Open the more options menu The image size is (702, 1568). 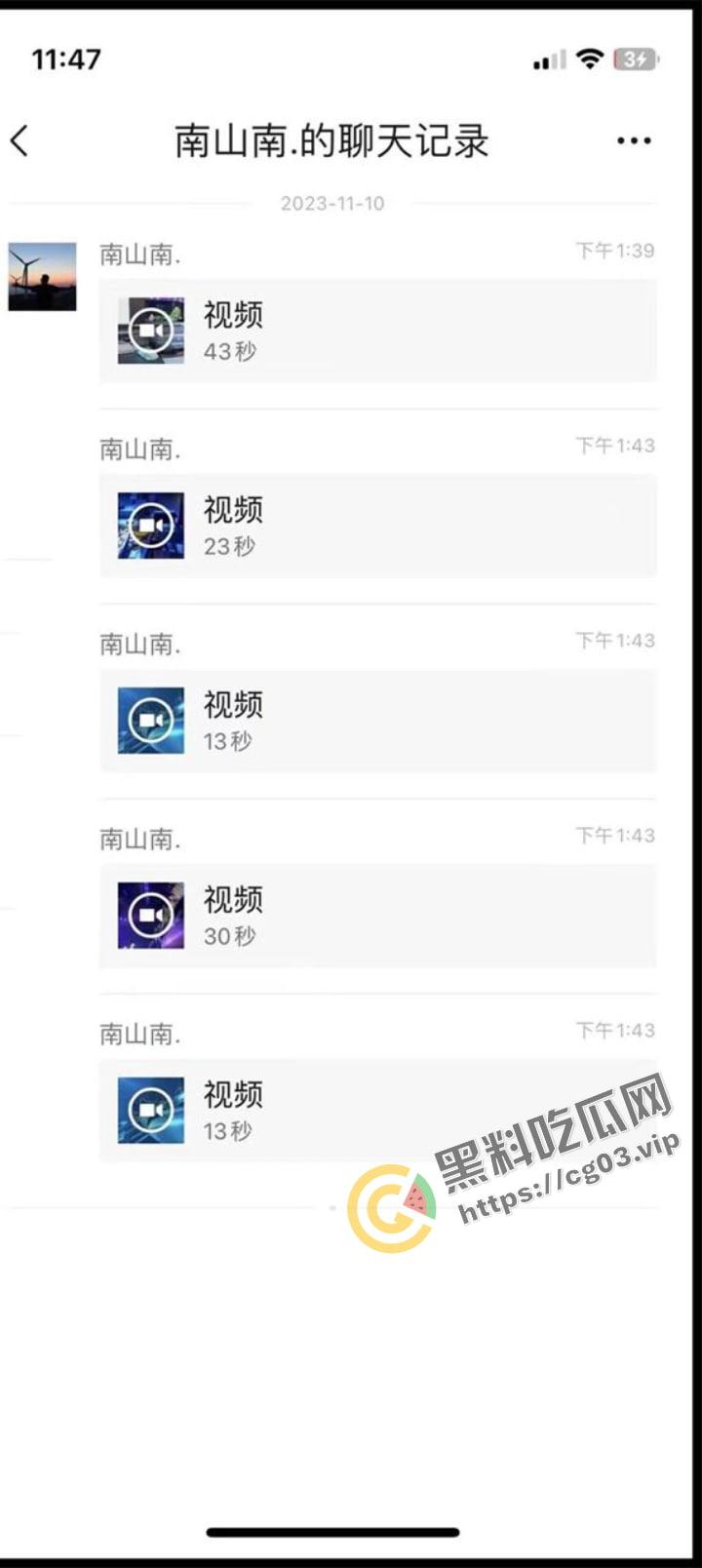(633, 140)
